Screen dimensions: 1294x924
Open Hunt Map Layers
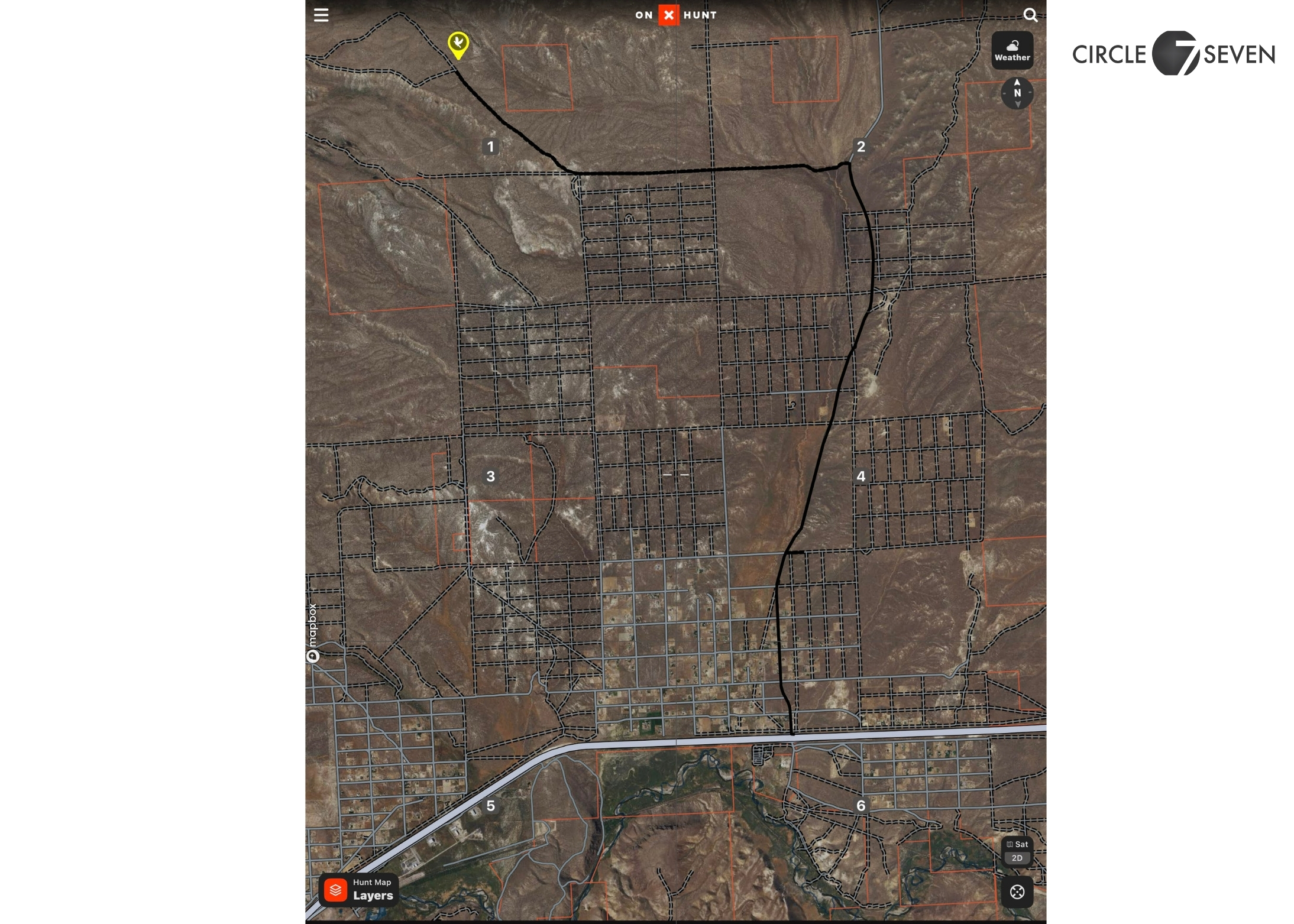pyautogui.click(x=358, y=889)
